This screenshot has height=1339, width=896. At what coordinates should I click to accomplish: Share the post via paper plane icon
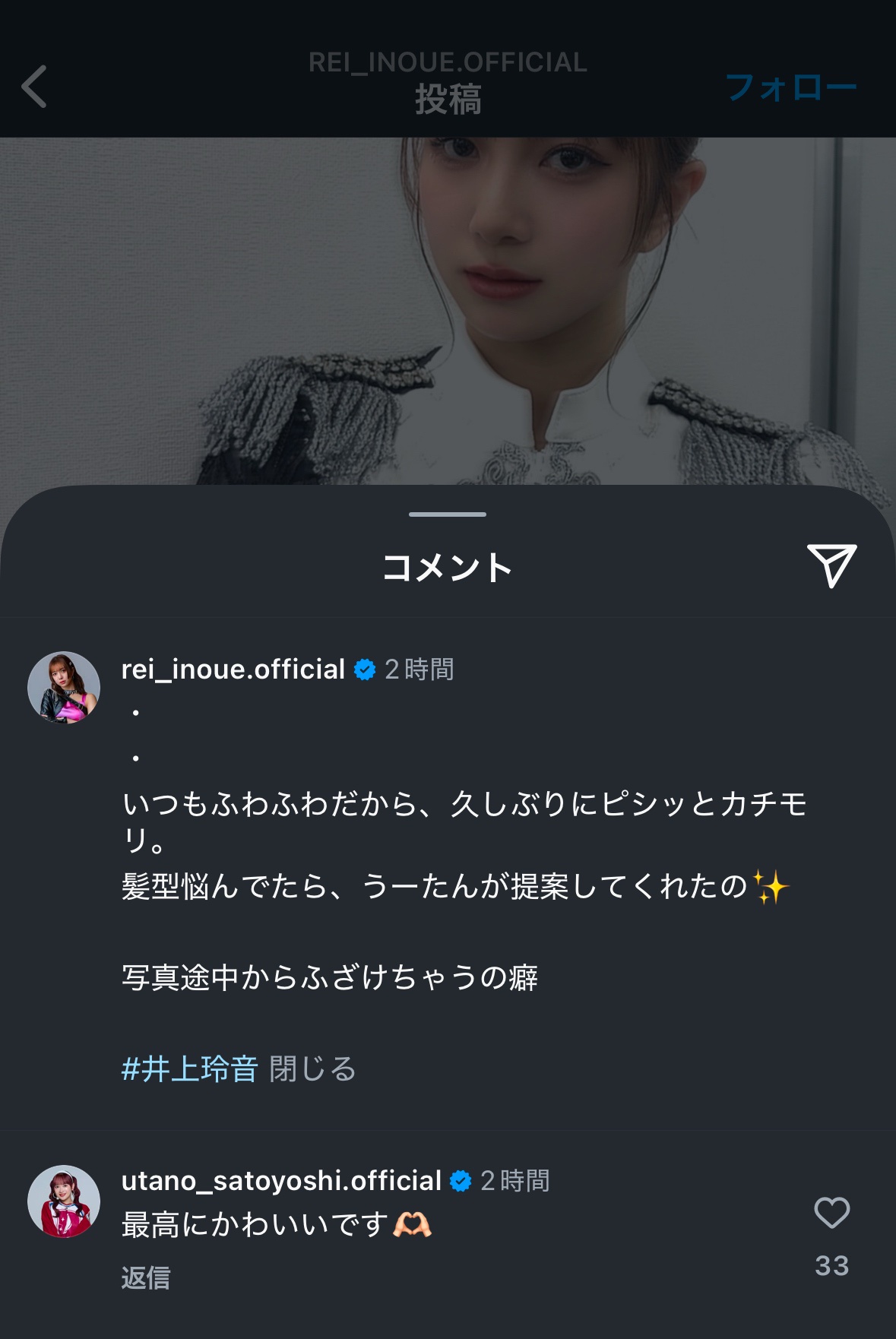point(831,565)
